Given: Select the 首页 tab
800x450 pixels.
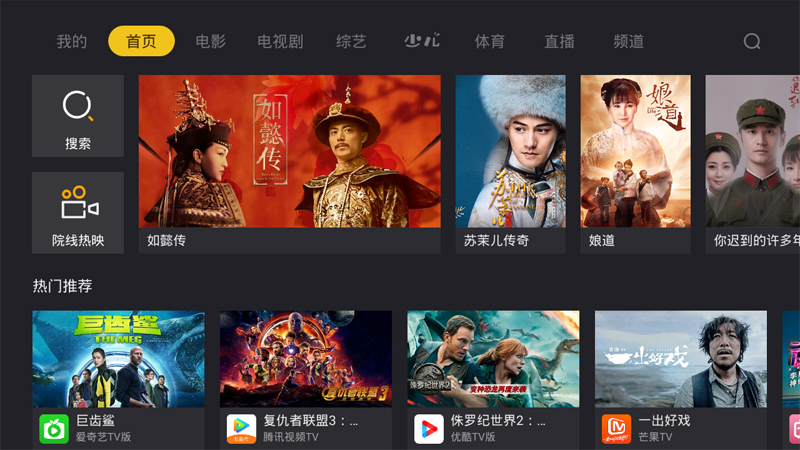Looking at the screenshot, I should 141,41.
